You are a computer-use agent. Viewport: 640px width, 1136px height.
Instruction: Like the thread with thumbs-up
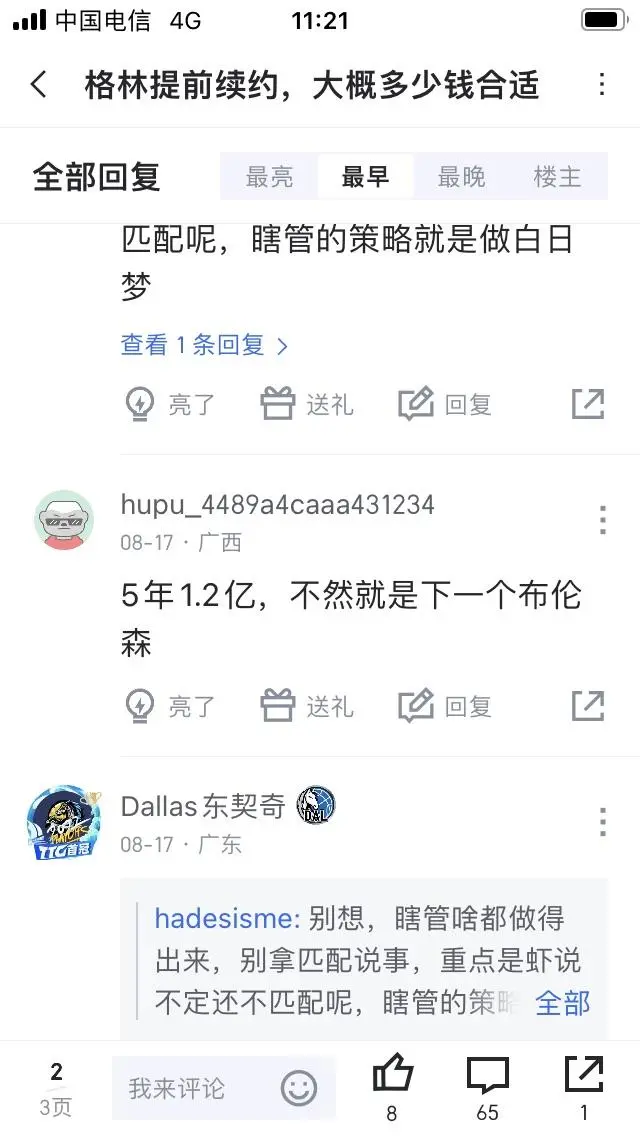(392, 1076)
